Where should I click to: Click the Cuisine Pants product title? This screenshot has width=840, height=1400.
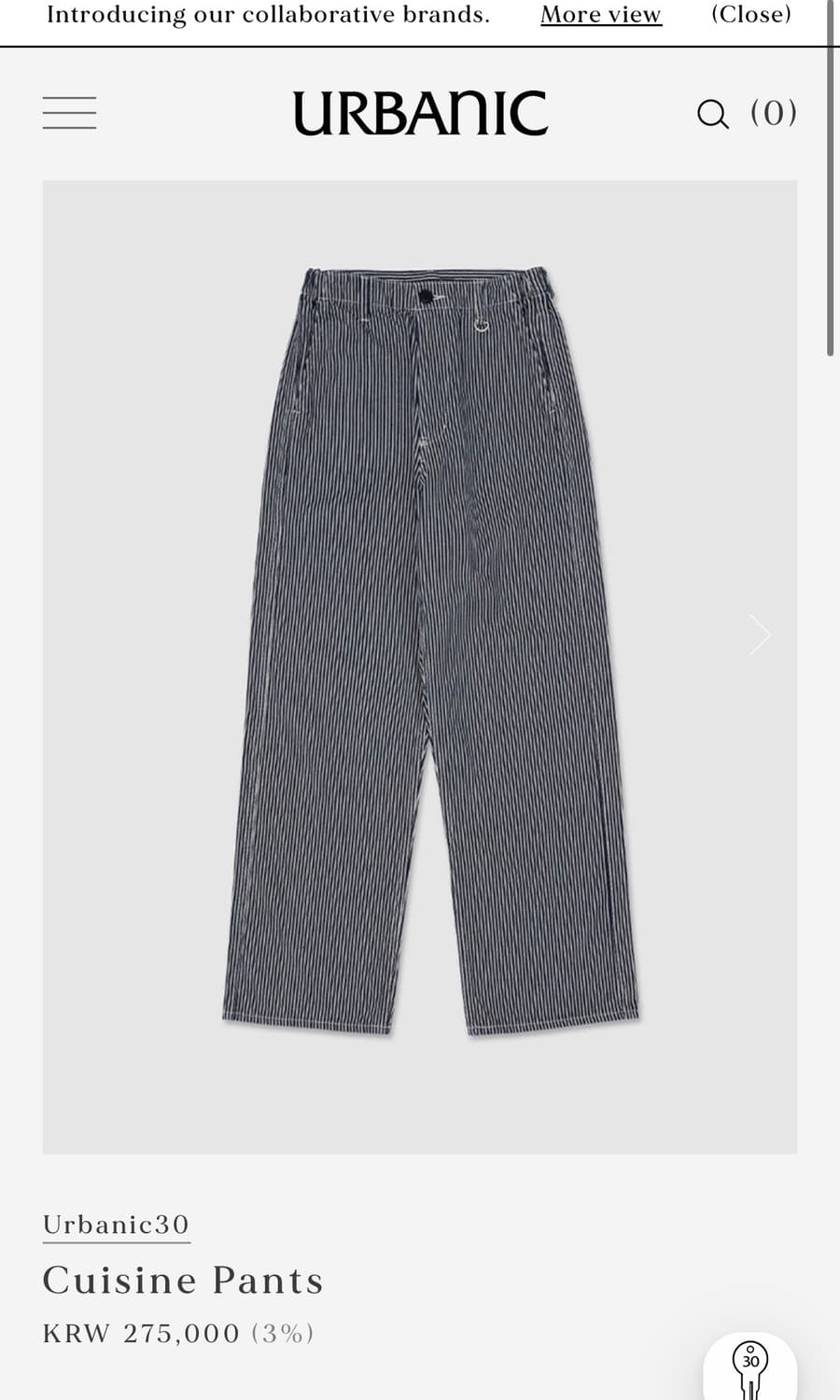[183, 1280]
